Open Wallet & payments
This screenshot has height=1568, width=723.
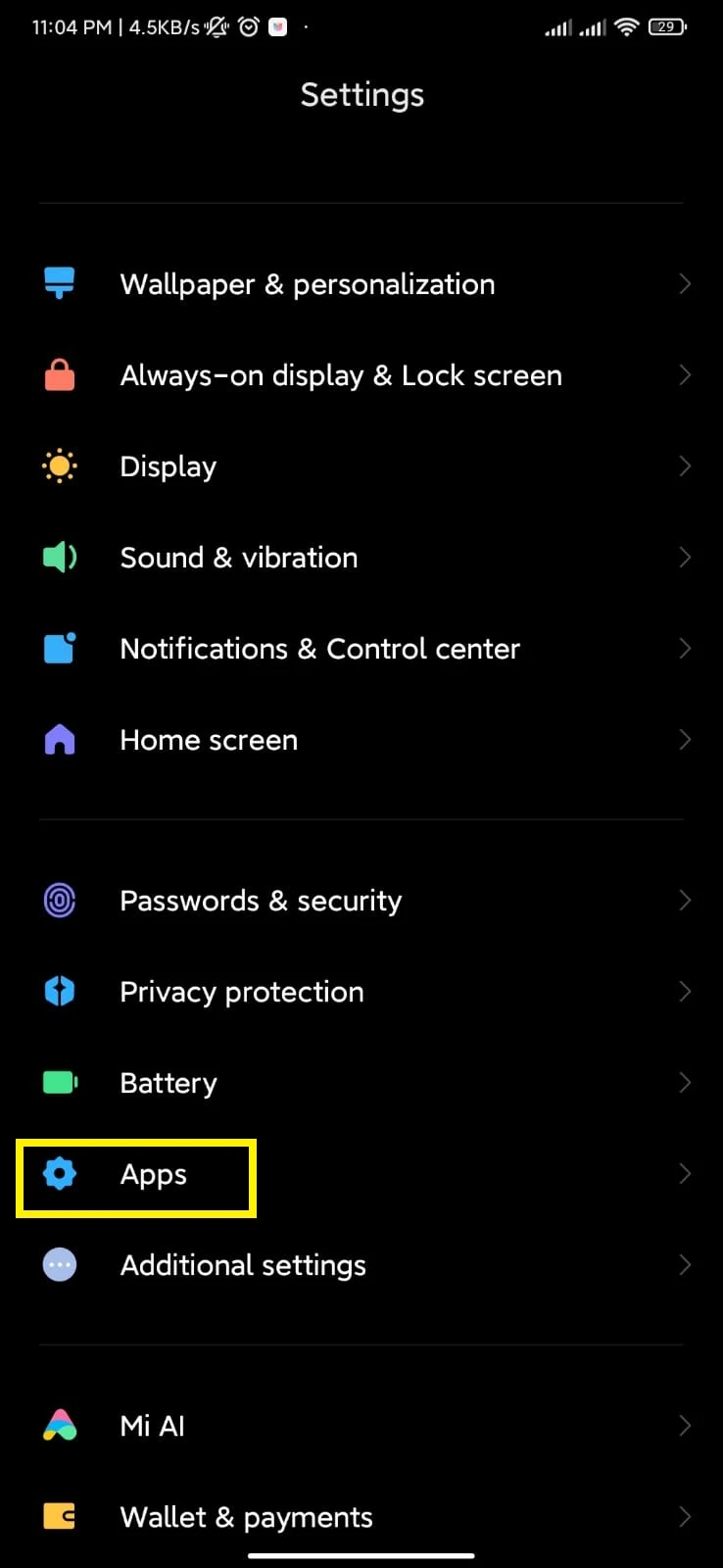coord(361,1517)
